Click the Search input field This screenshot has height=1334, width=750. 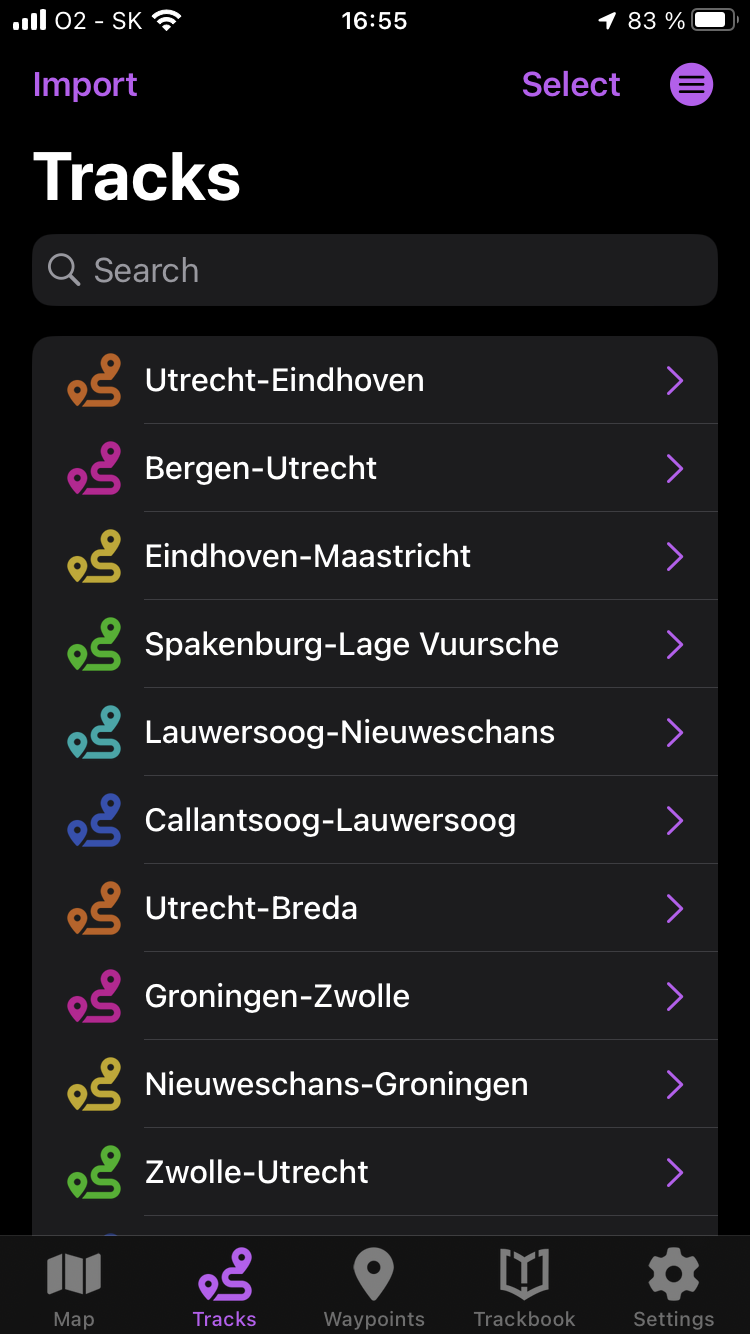click(x=375, y=270)
